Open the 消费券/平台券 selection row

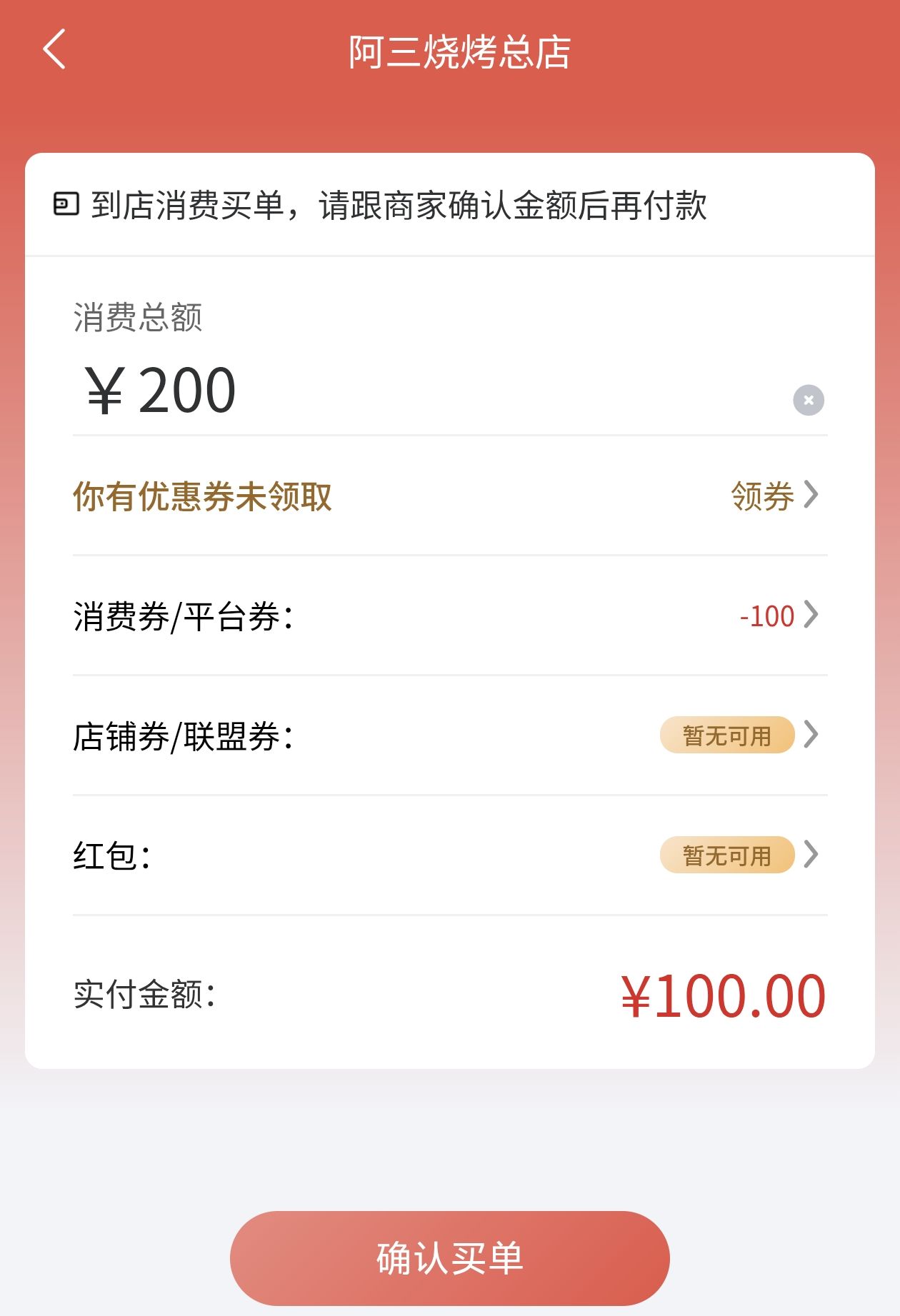point(450,616)
